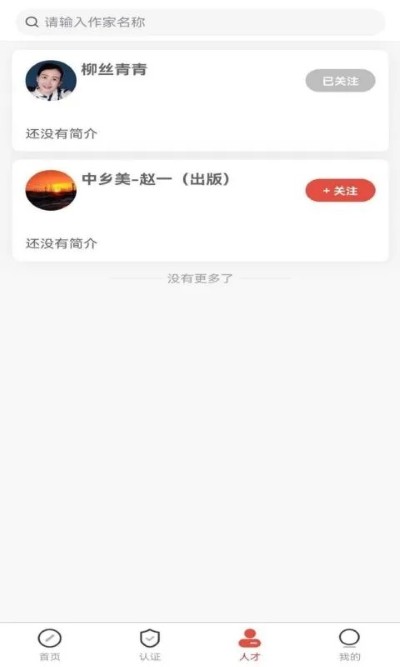Select the 人才 tab
Screen dimensions: 400x667
tap(250, 645)
